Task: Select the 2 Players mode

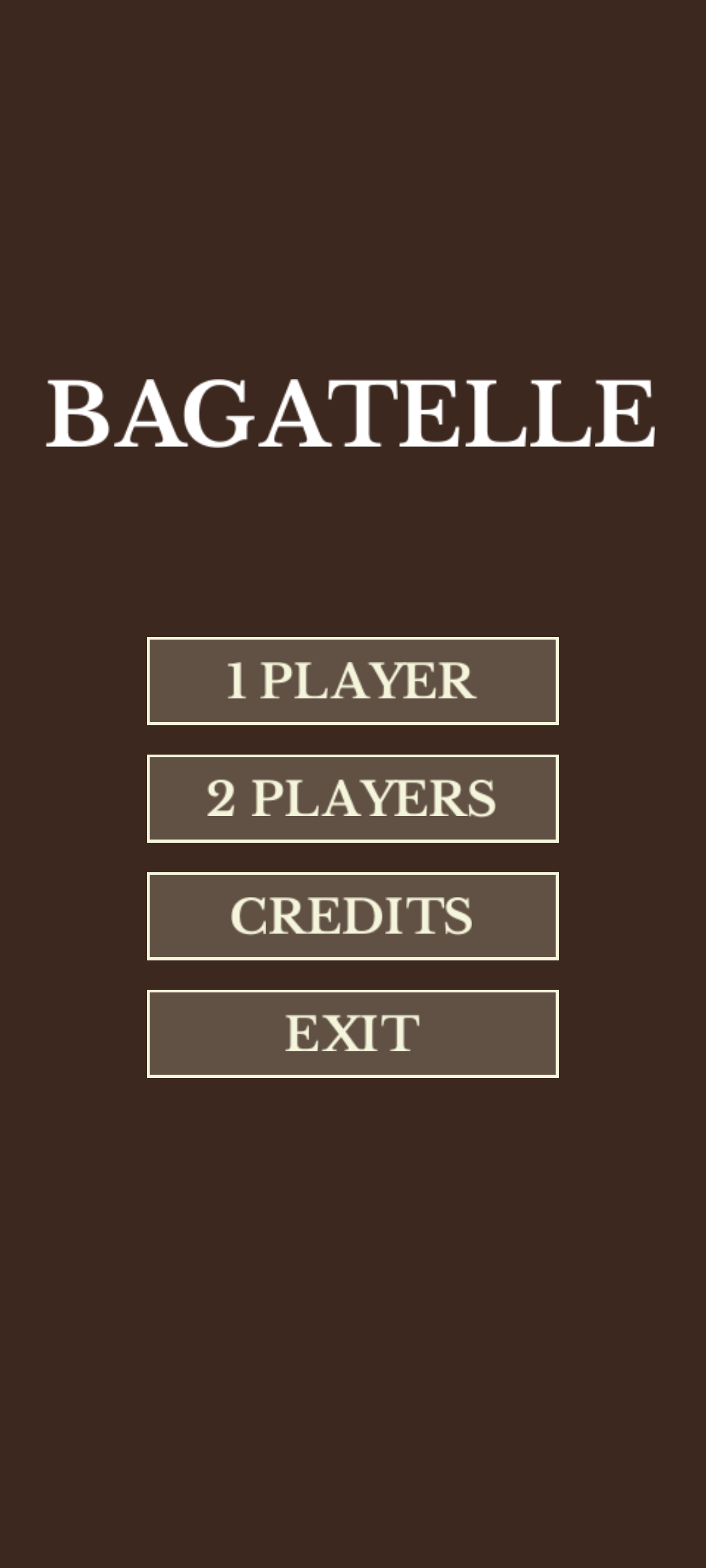Action: [352, 798]
